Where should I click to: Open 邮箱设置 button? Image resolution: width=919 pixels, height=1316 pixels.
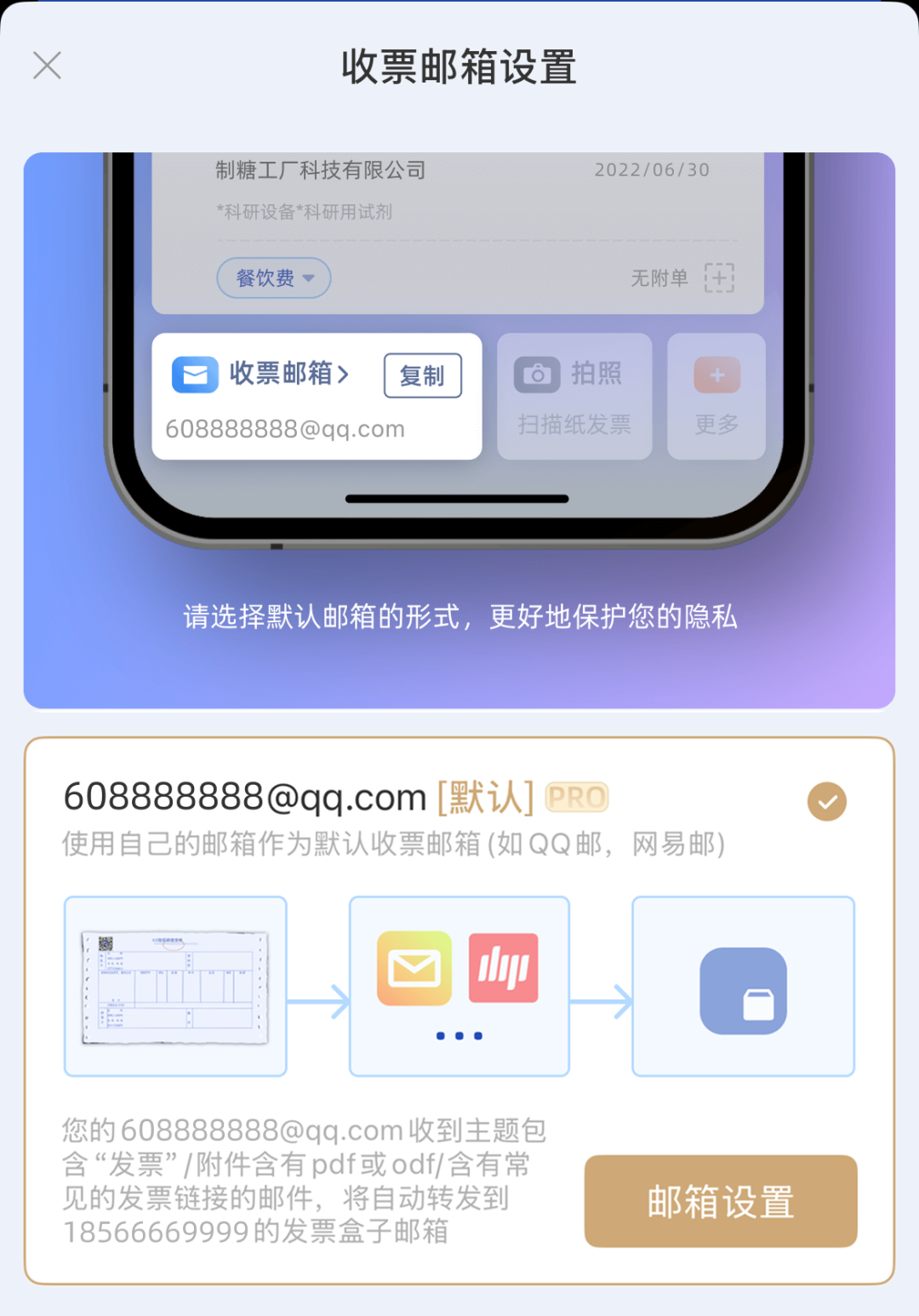[x=720, y=1201]
